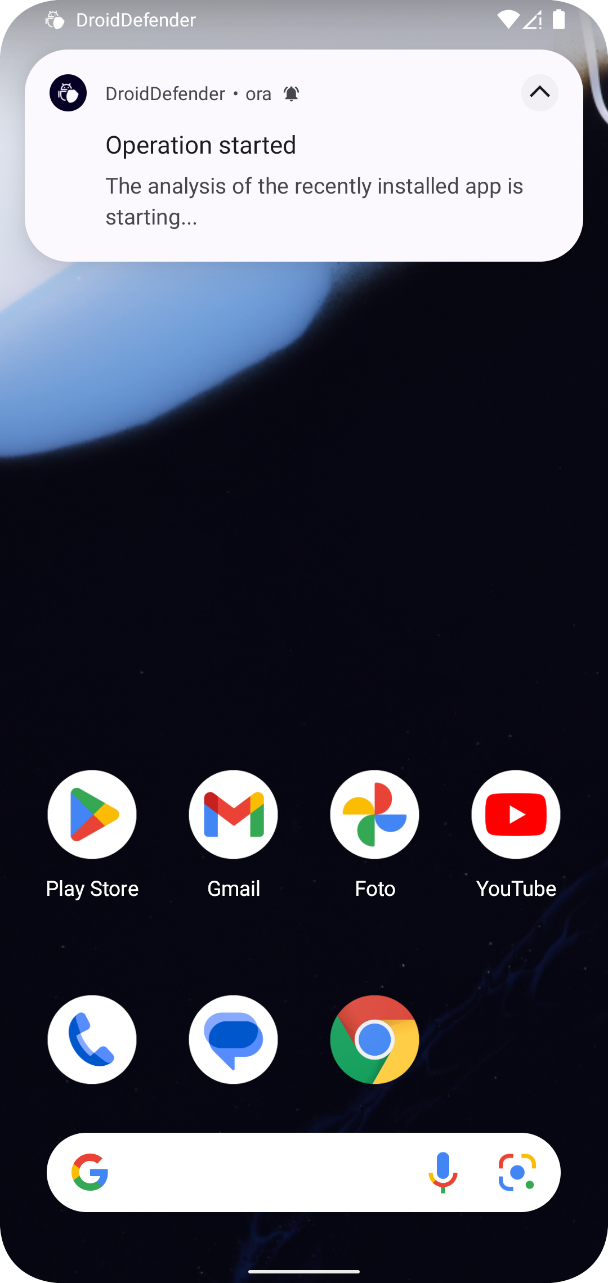Open Gmail from the home screen
This screenshot has width=608, height=1283.
point(233,815)
